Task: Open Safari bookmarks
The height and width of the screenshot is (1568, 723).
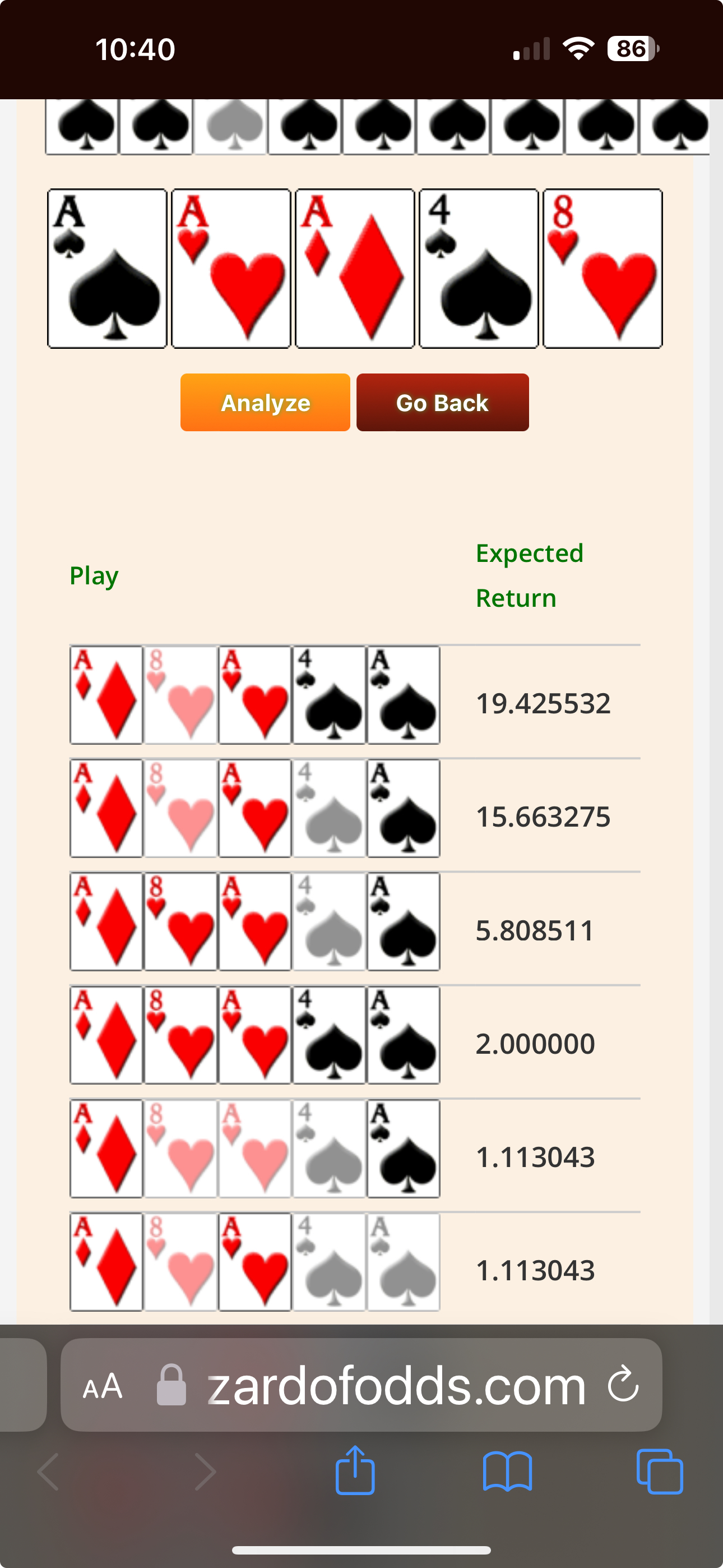Action: [x=507, y=1470]
